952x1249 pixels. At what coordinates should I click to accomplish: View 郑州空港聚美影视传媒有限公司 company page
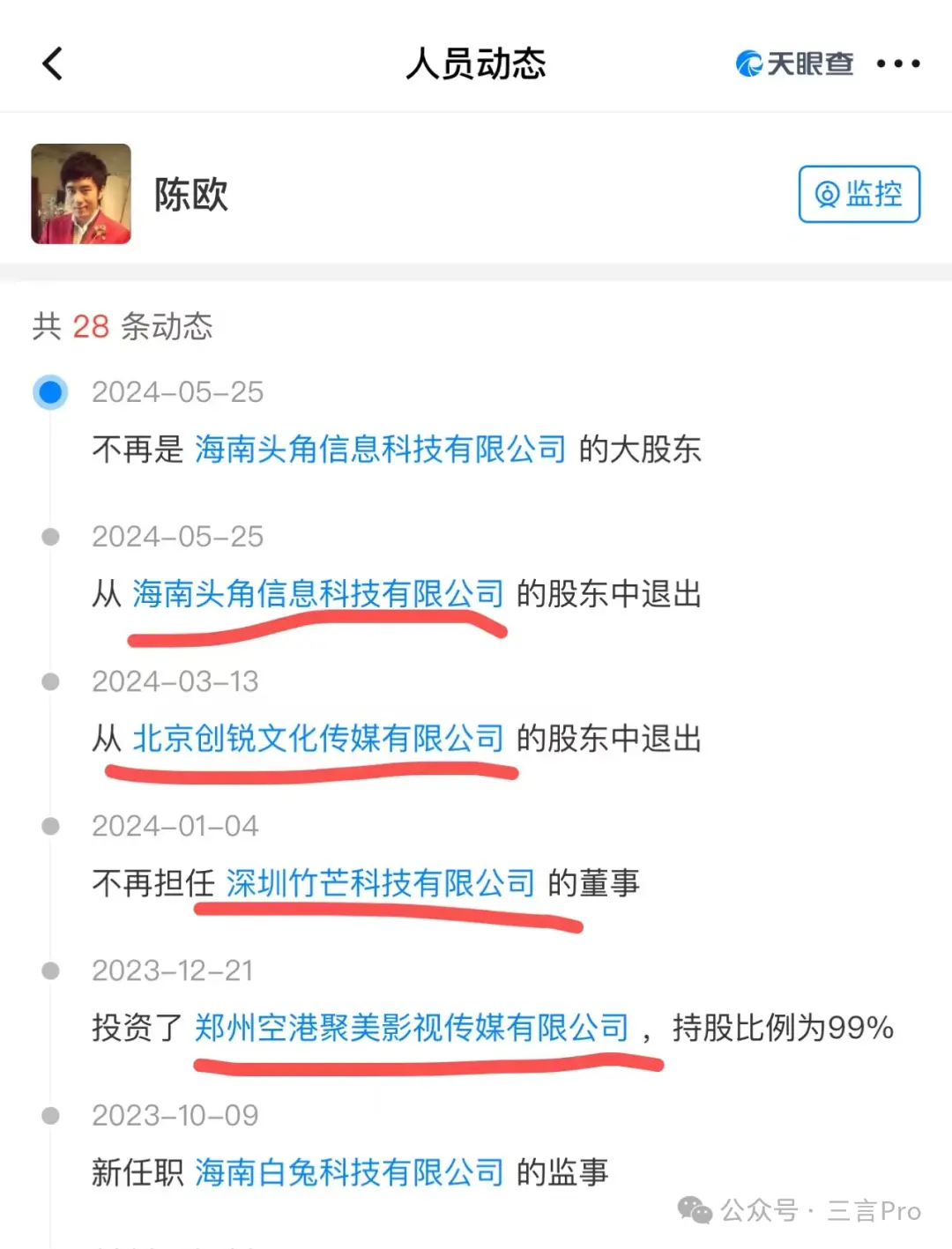click(412, 1028)
